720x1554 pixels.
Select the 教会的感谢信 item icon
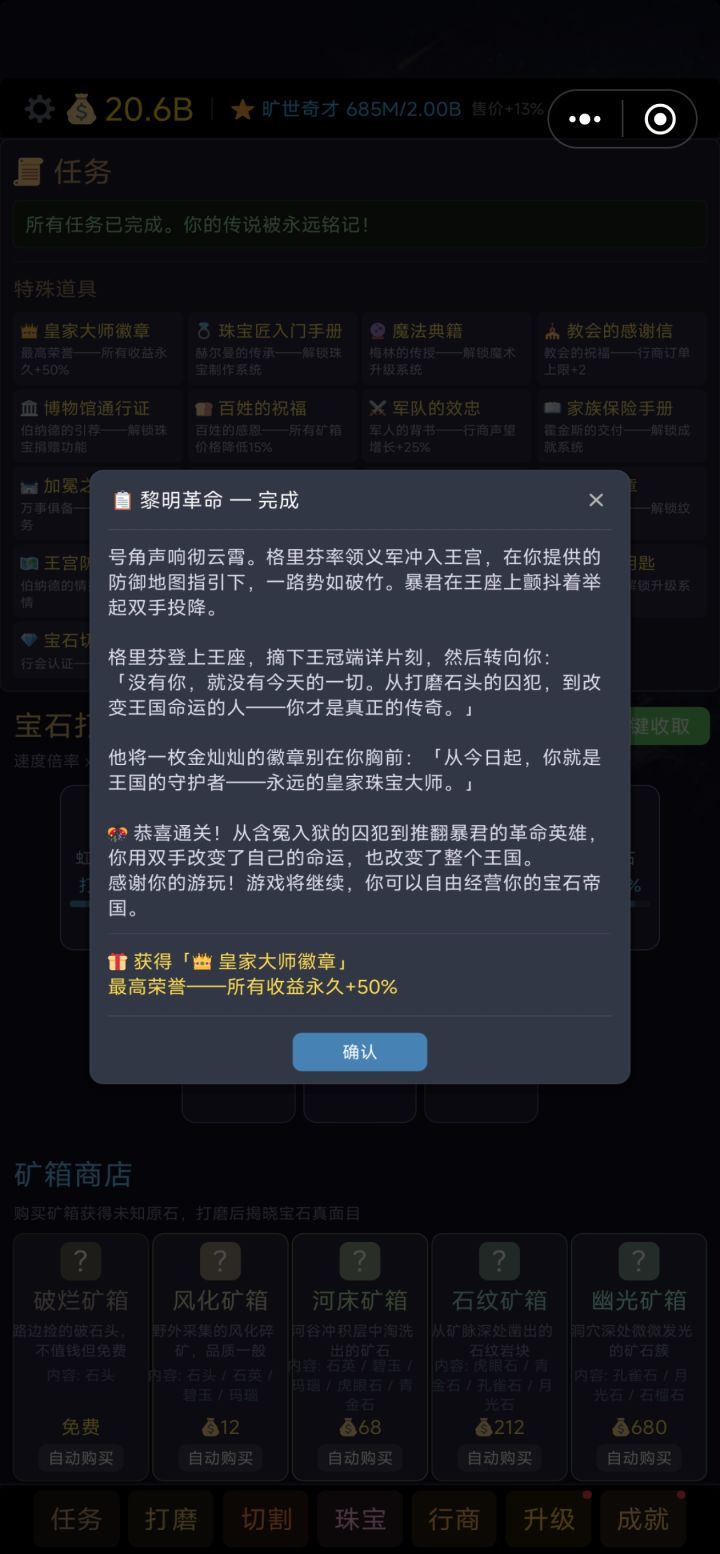tap(552, 329)
